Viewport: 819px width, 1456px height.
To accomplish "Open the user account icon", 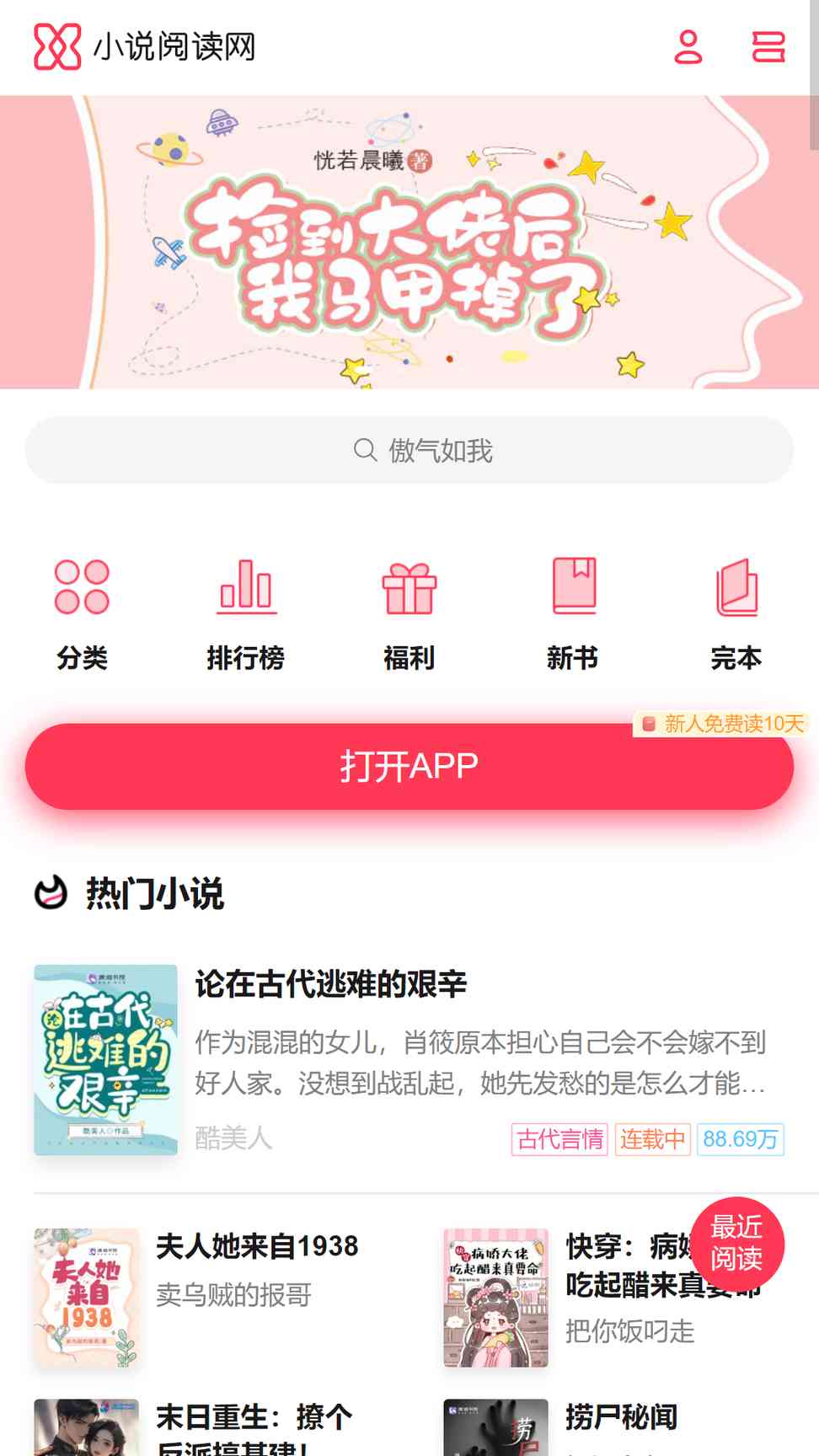I will tap(688, 47).
